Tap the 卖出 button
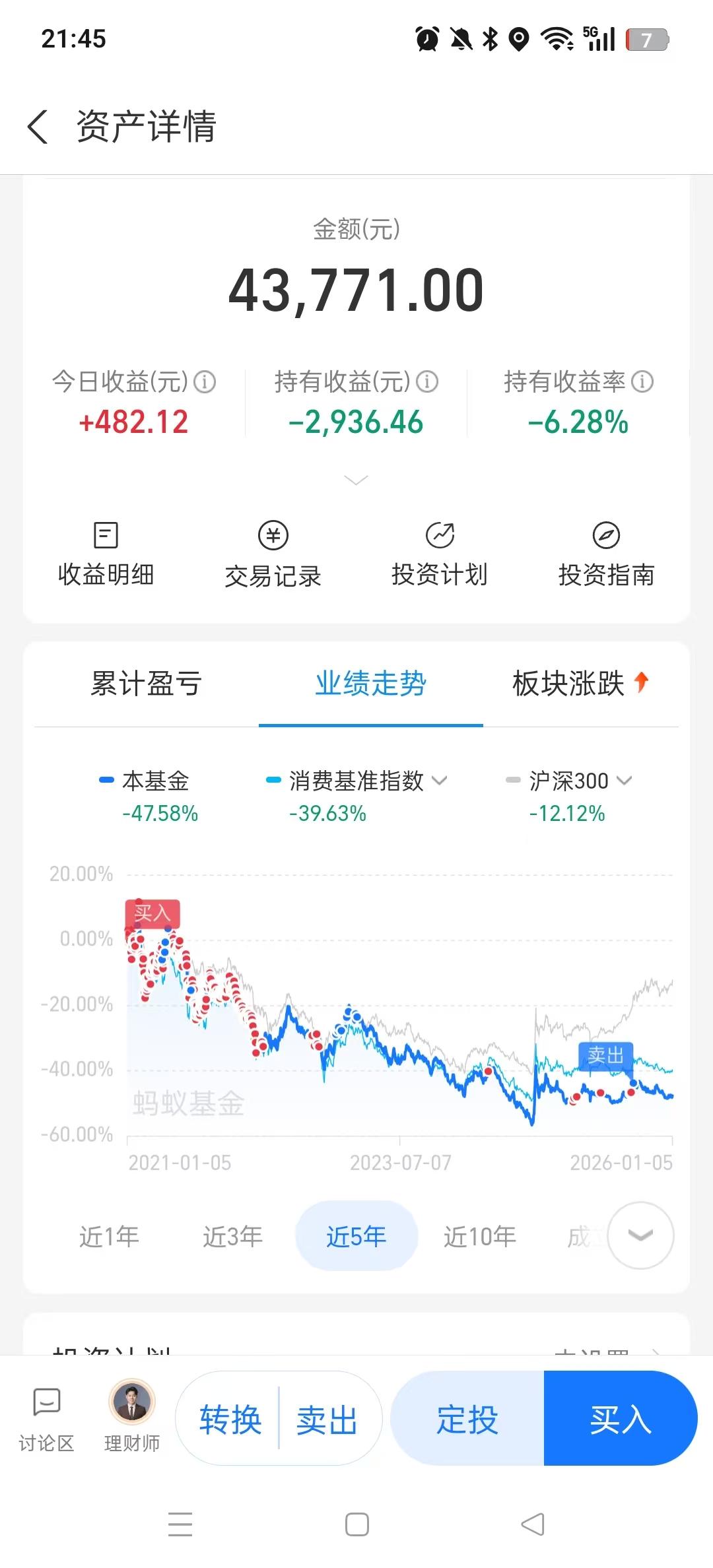 pyautogui.click(x=328, y=1421)
